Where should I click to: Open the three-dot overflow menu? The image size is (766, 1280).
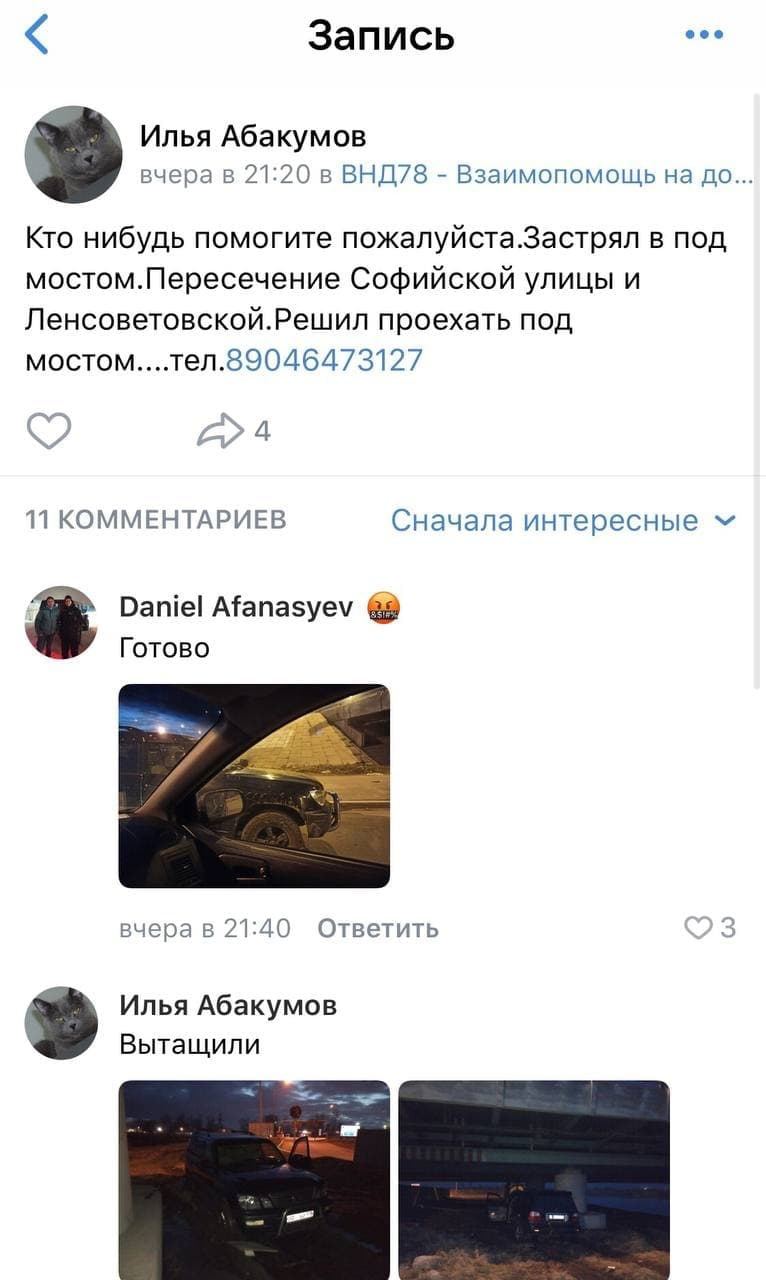tap(704, 35)
